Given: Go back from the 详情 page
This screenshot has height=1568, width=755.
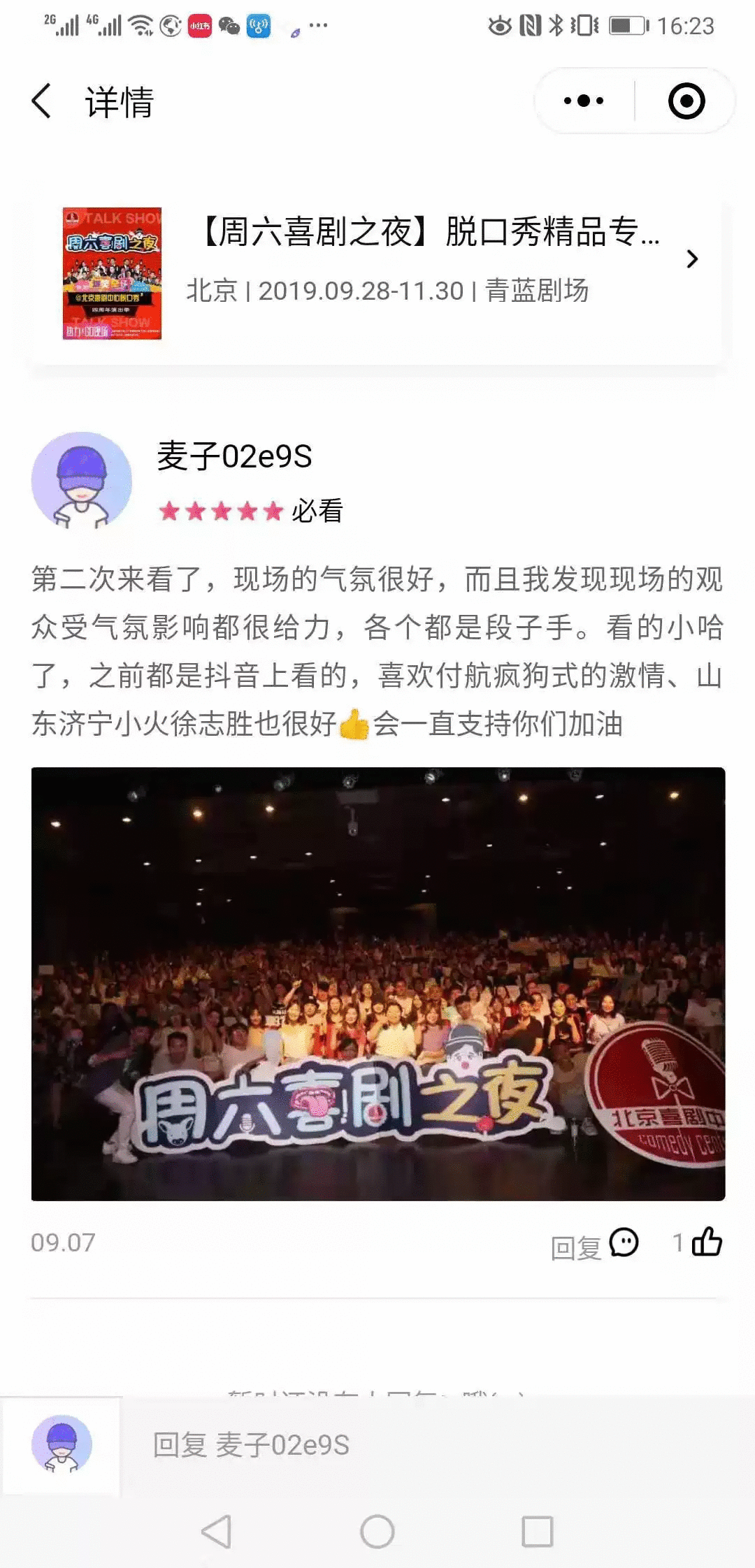Looking at the screenshot, I should point(42,101).
